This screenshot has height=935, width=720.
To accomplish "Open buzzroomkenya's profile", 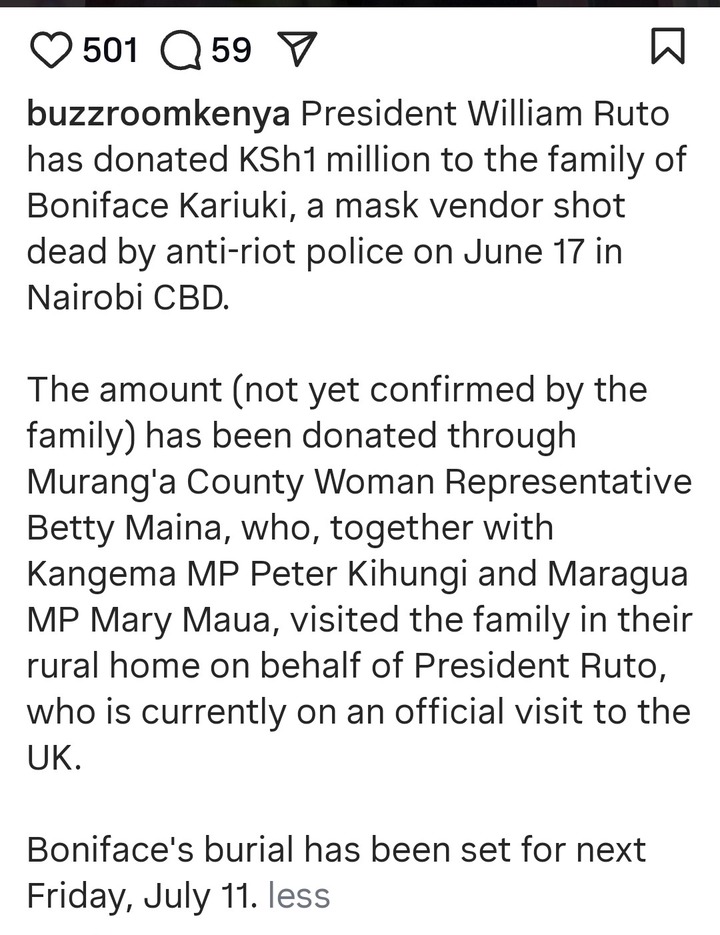I will [x=158, y=115].
